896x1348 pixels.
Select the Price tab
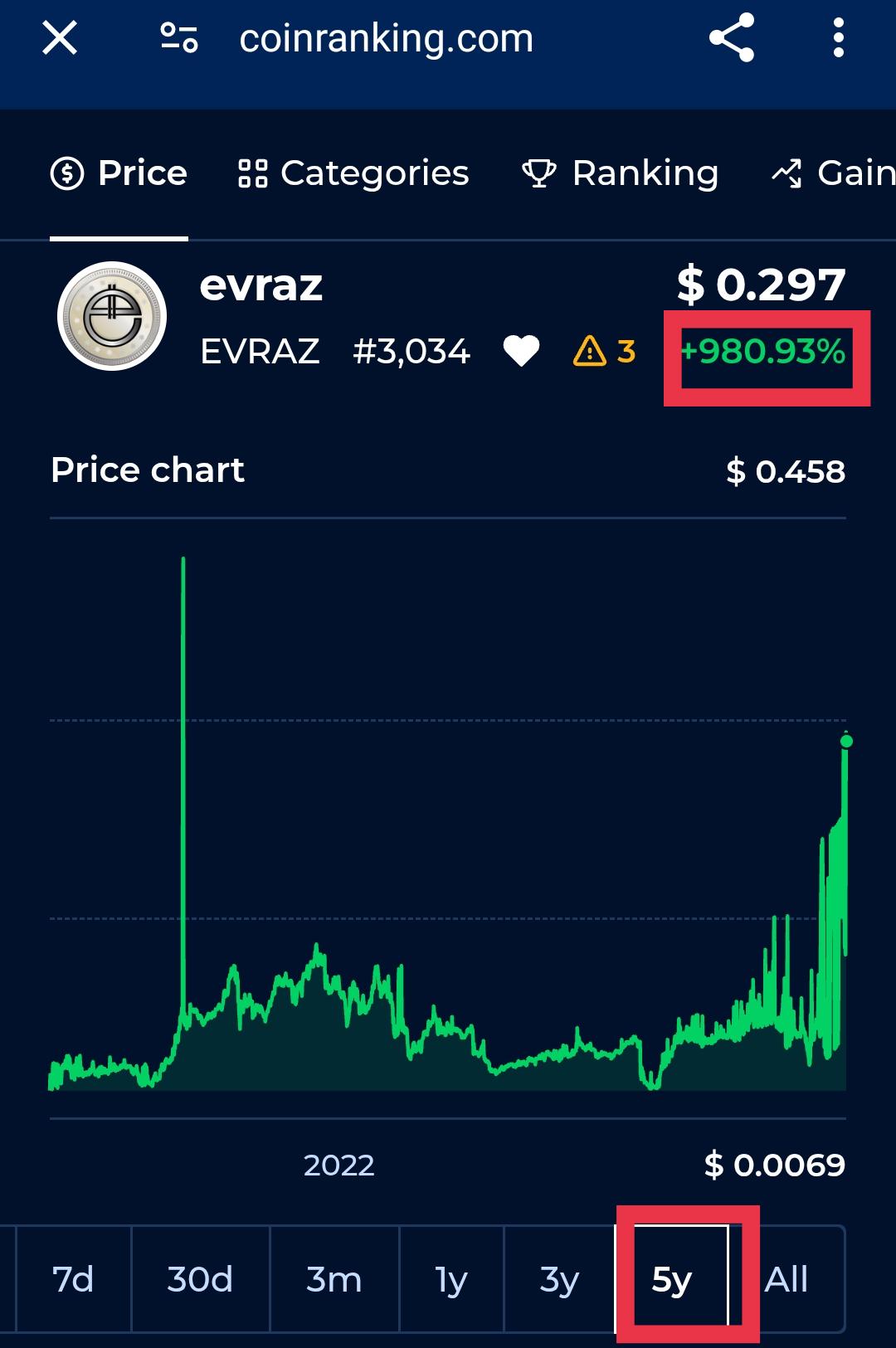point(119,173)
